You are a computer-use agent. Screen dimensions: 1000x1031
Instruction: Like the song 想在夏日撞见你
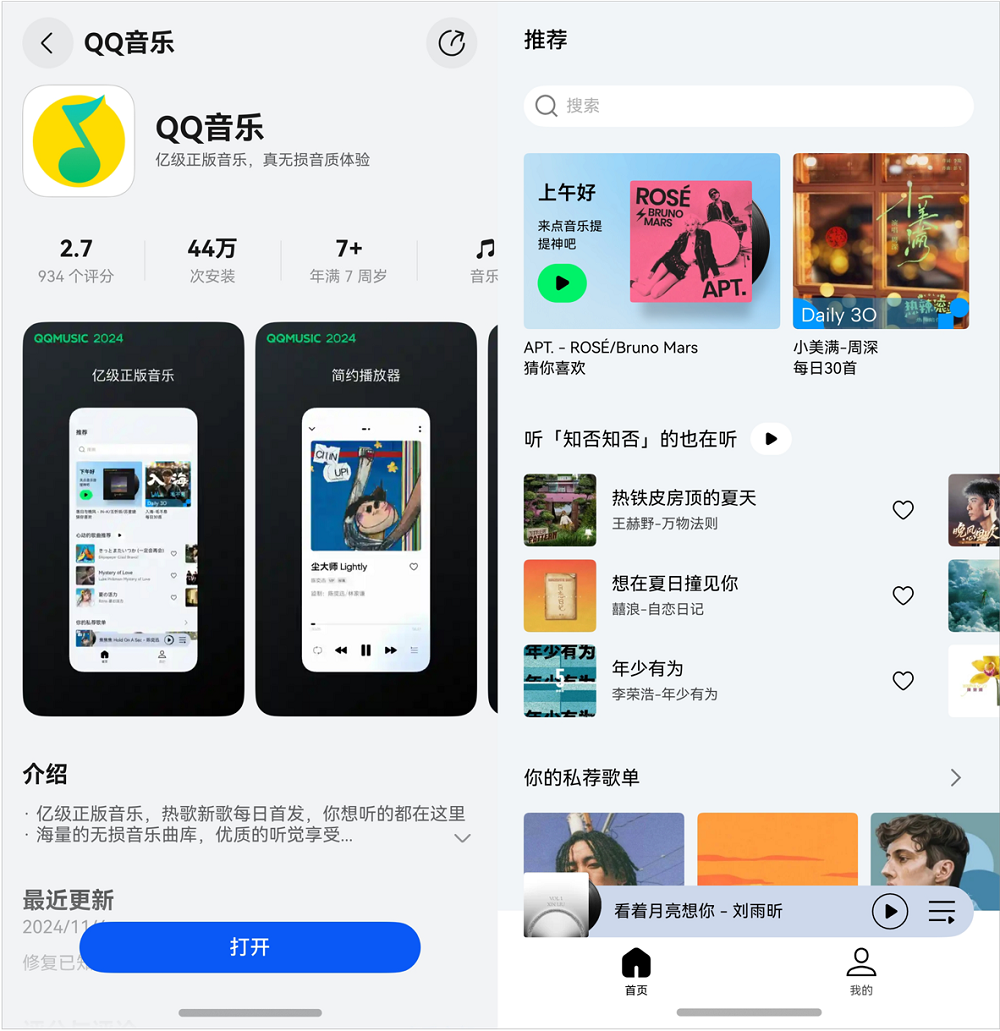[903, 595]
